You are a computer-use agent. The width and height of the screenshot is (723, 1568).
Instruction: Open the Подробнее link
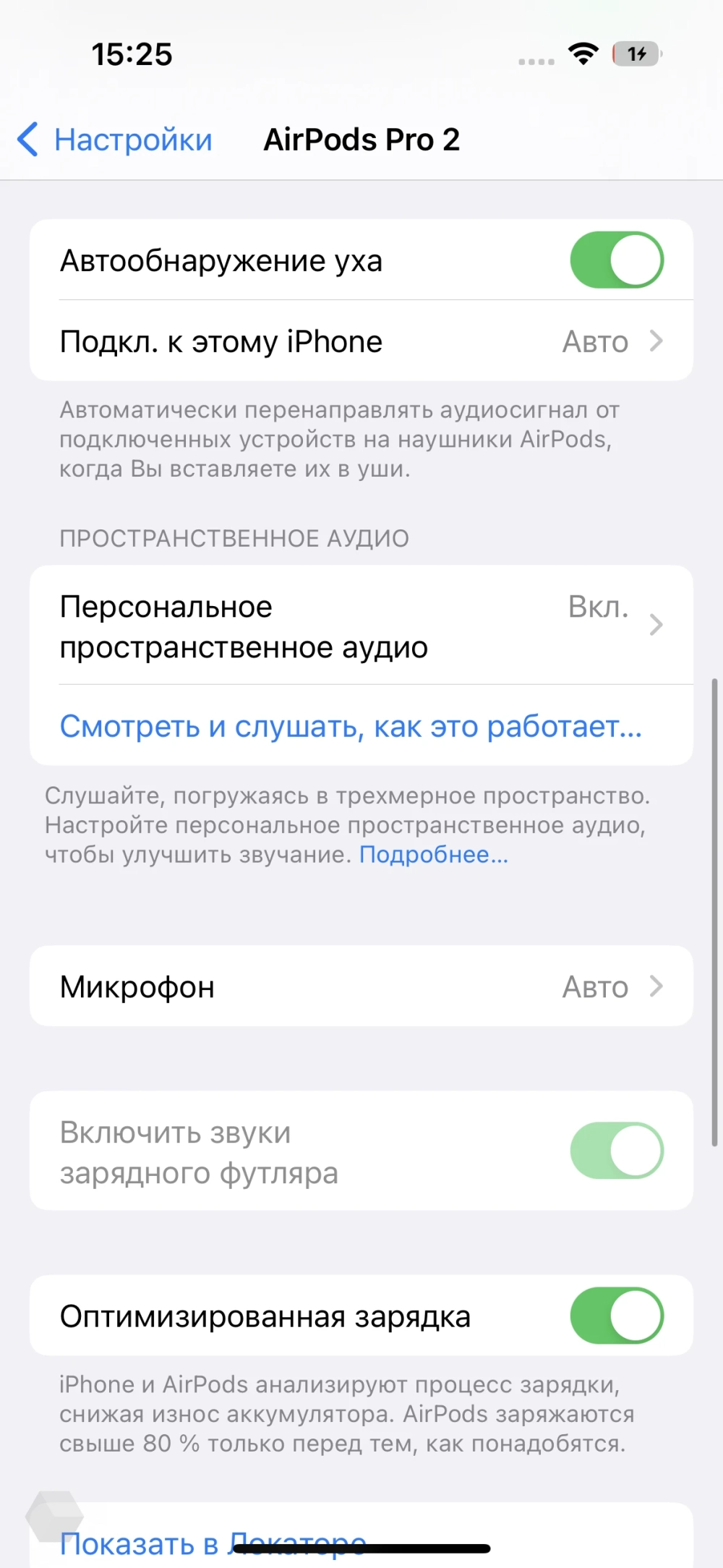(434, 855)
